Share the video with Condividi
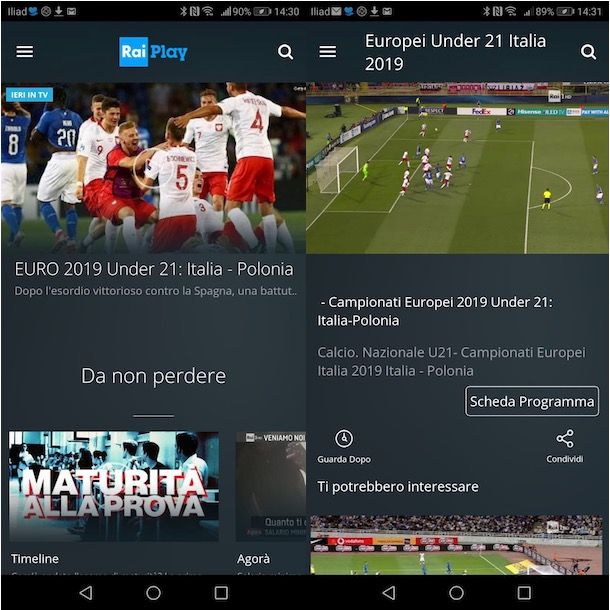 [564, 447]
